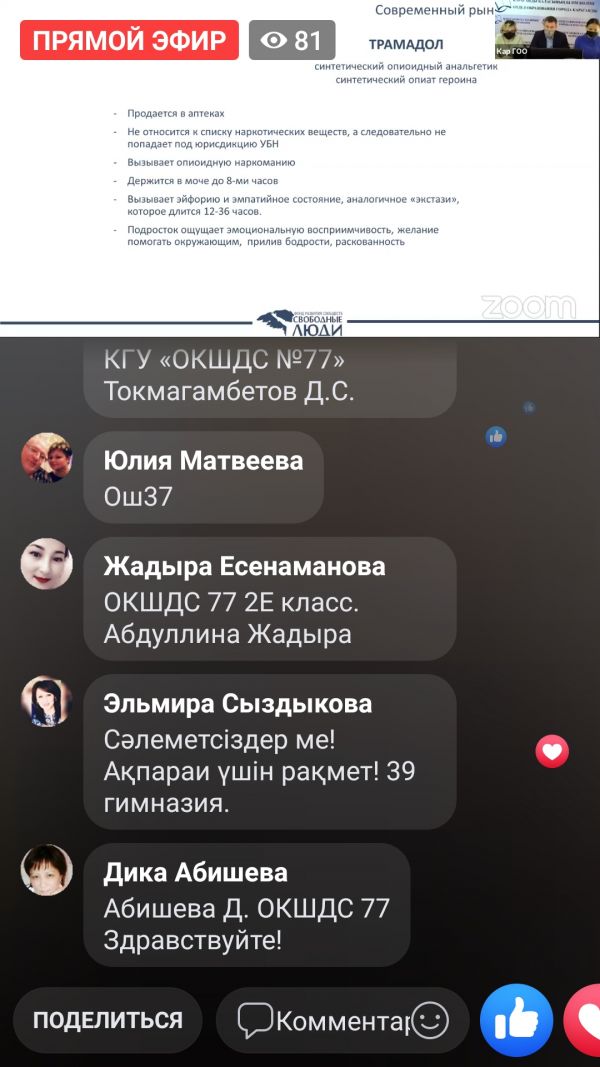The image size is (600, 1067).
Task: View Эльмира Сыздыкова's profile avatar
Action: point(46,701)
